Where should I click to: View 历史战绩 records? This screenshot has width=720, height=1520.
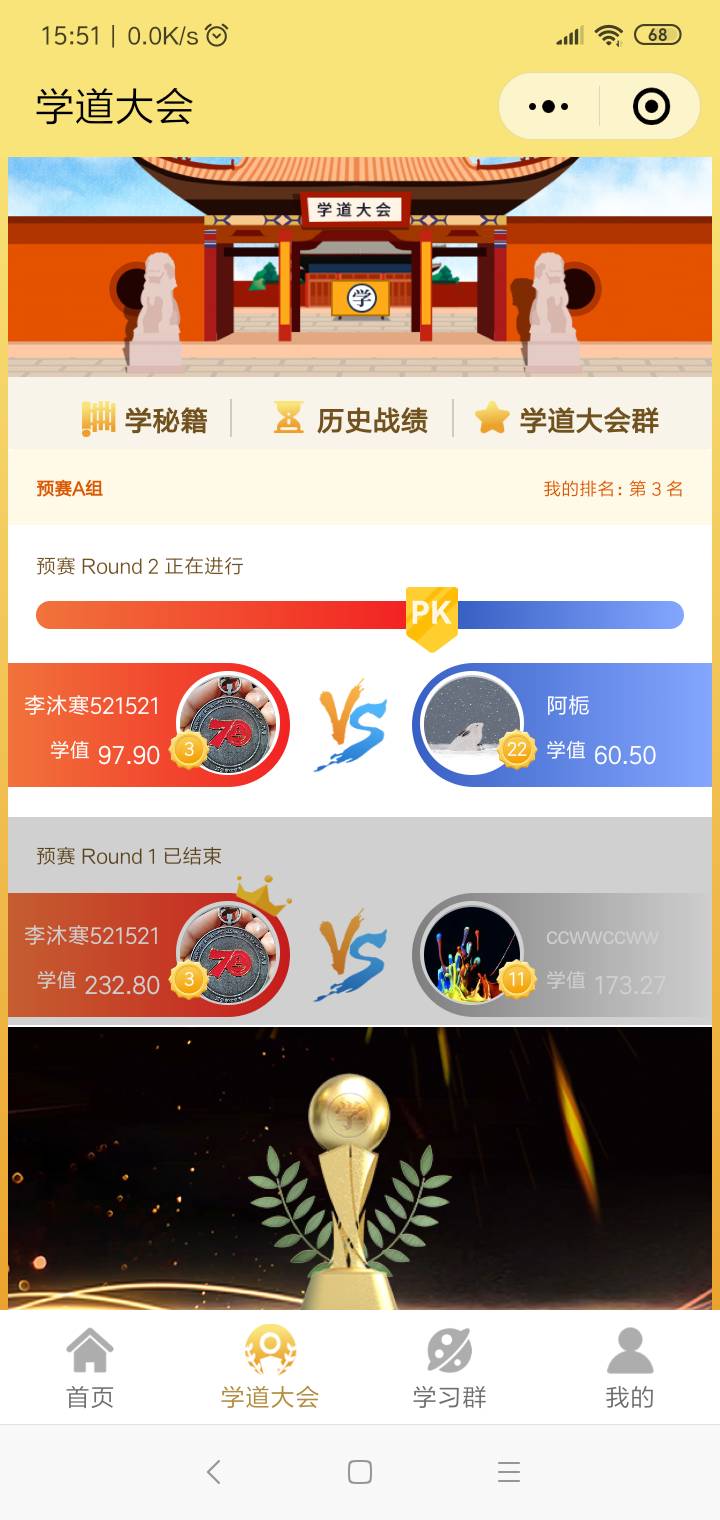(351, 420)
